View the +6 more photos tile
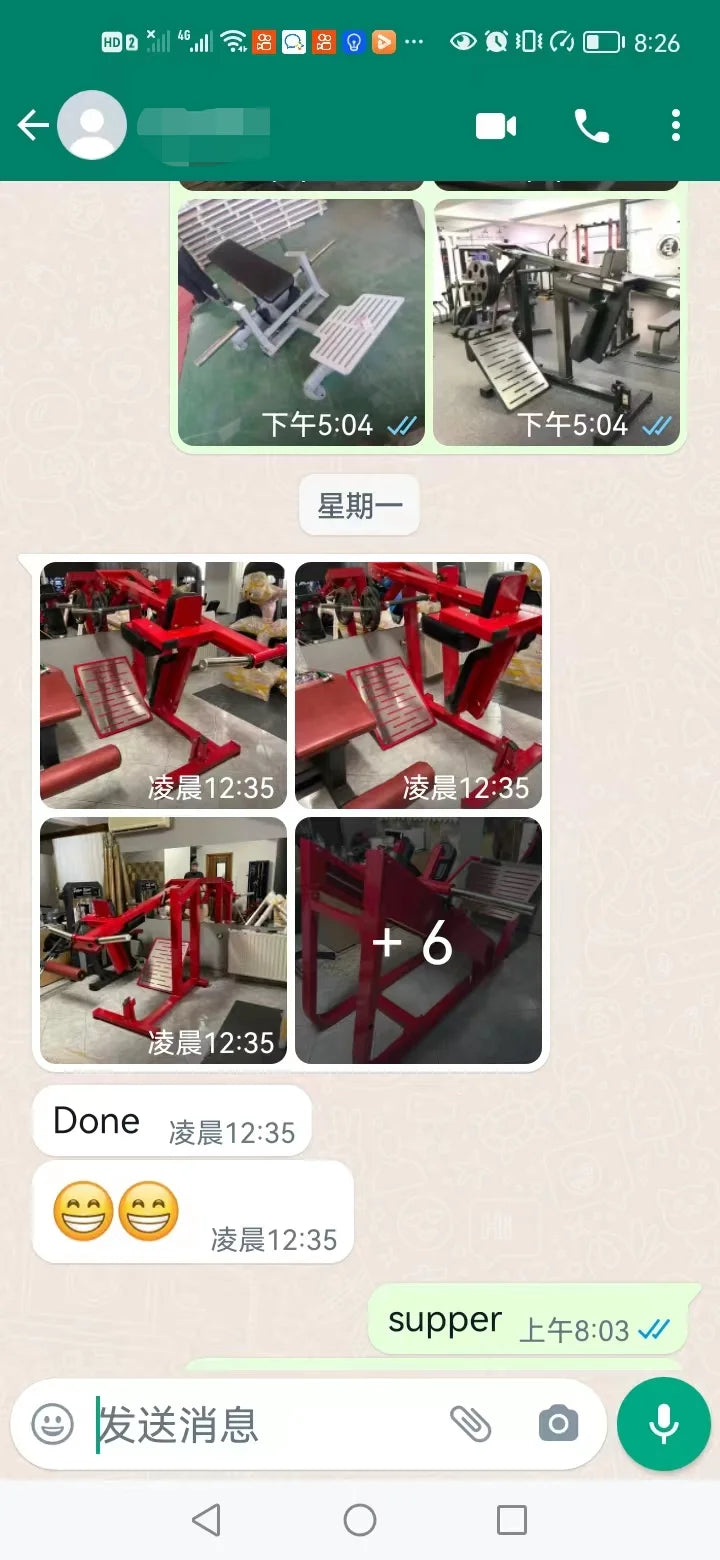 pos(418,941)
